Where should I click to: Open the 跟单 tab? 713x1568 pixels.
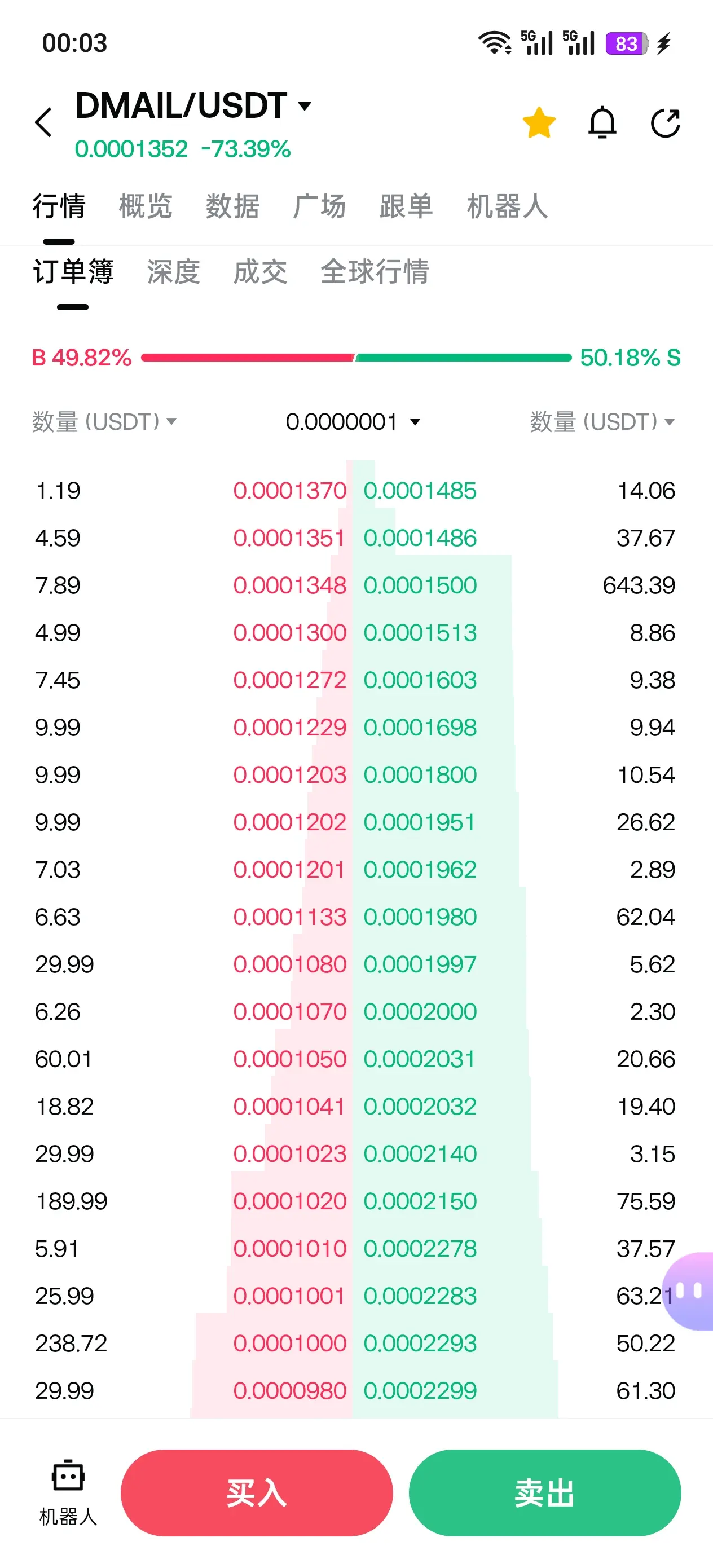(x=406, y=206)
